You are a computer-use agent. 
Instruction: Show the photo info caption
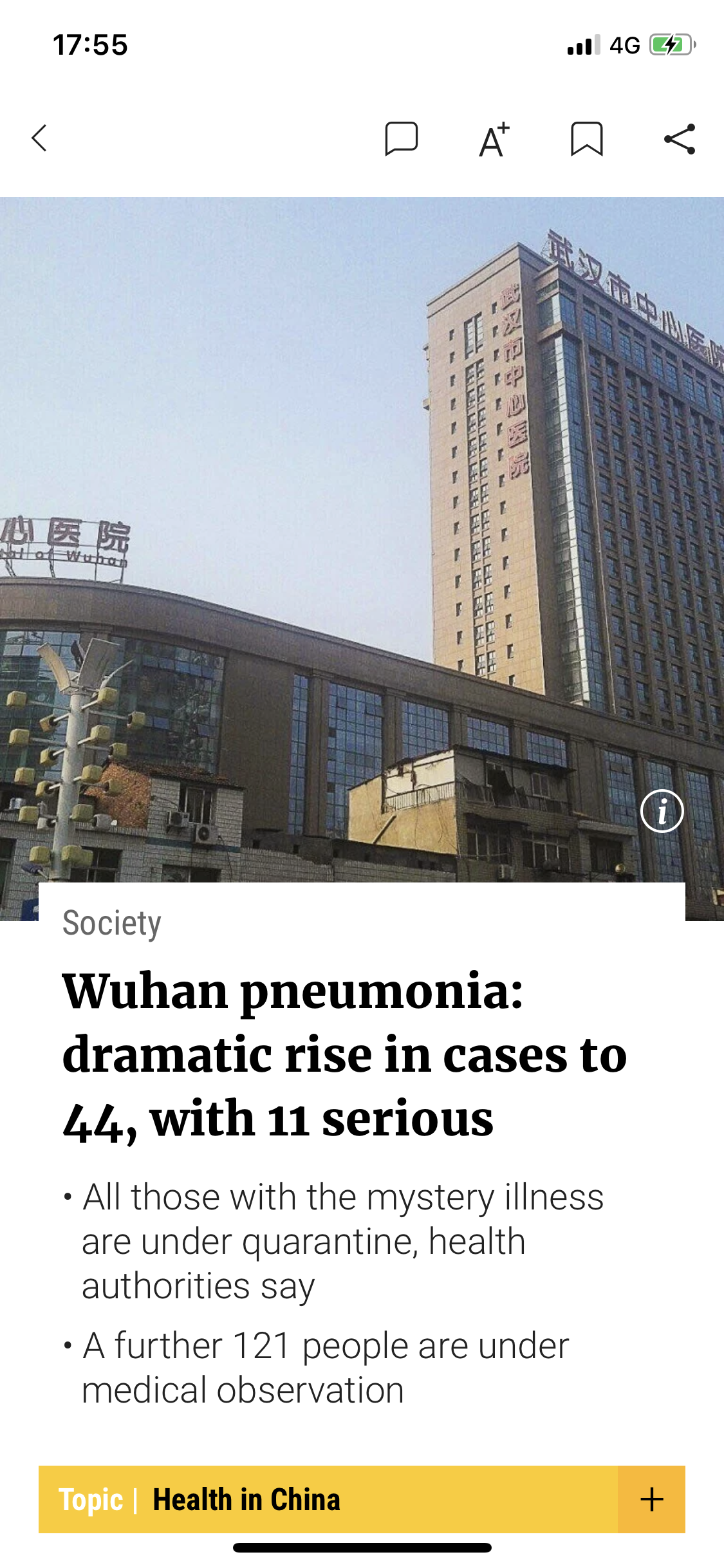662,811
